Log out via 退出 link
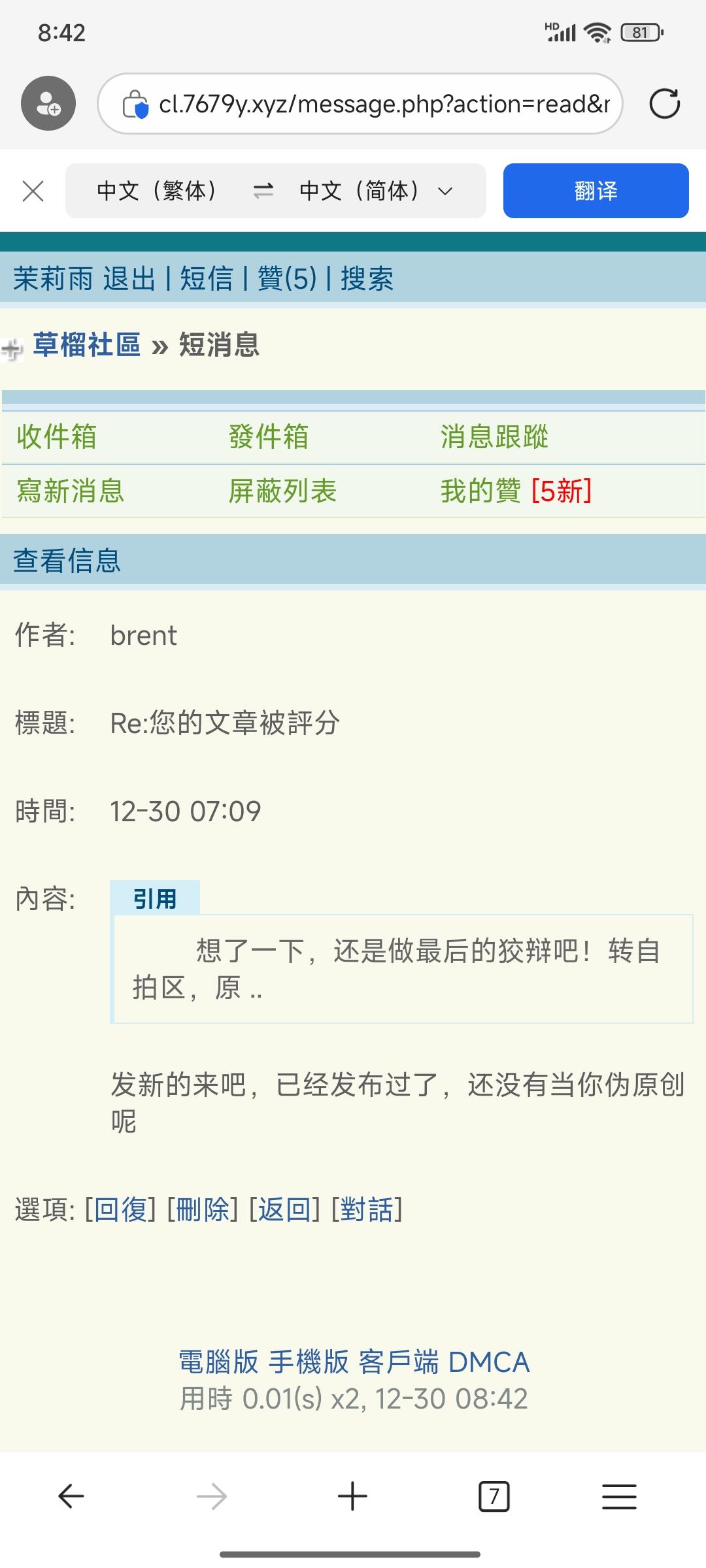 tap(129, 279)
